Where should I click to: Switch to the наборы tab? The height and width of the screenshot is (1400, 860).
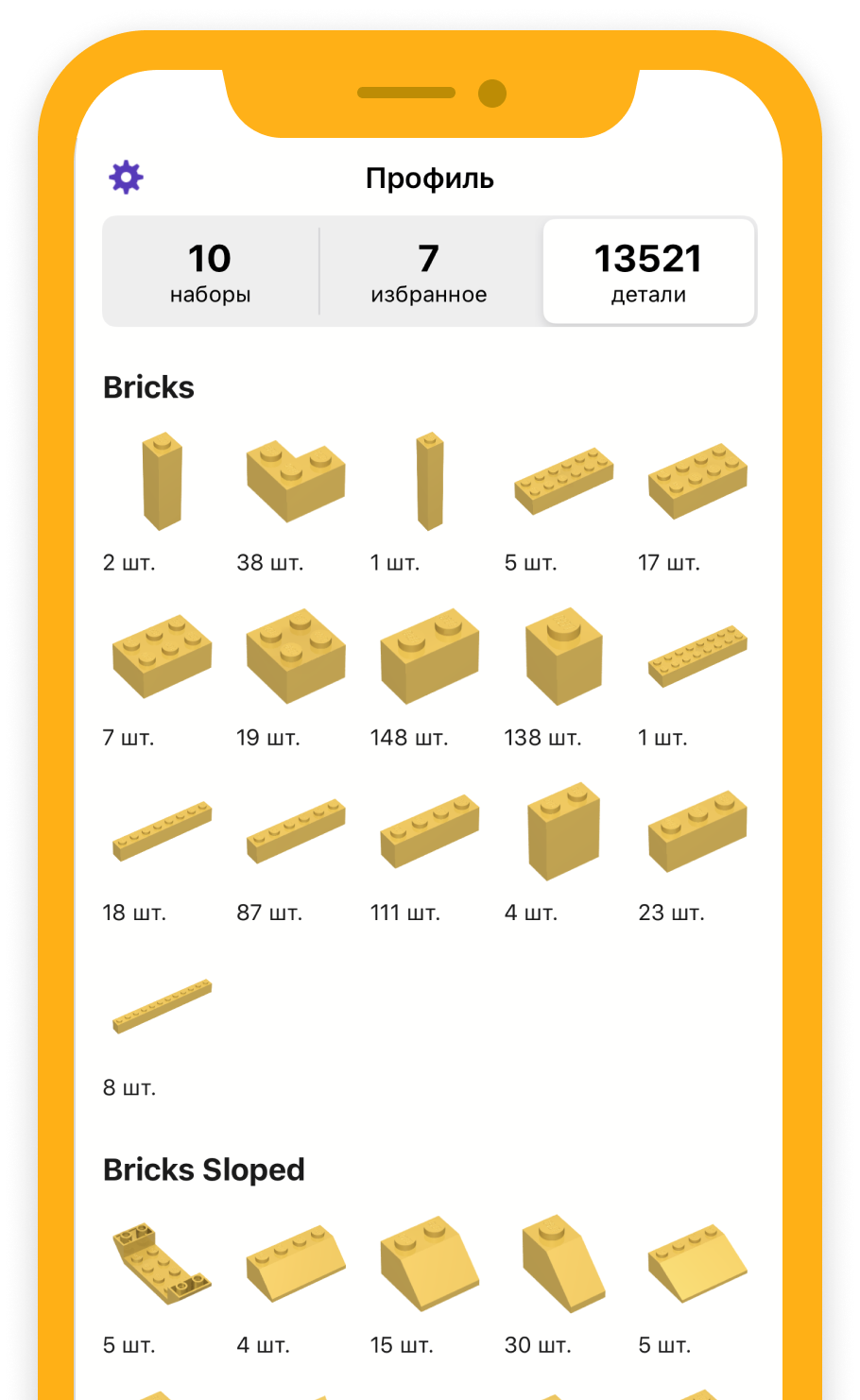[x=210, y=272]
